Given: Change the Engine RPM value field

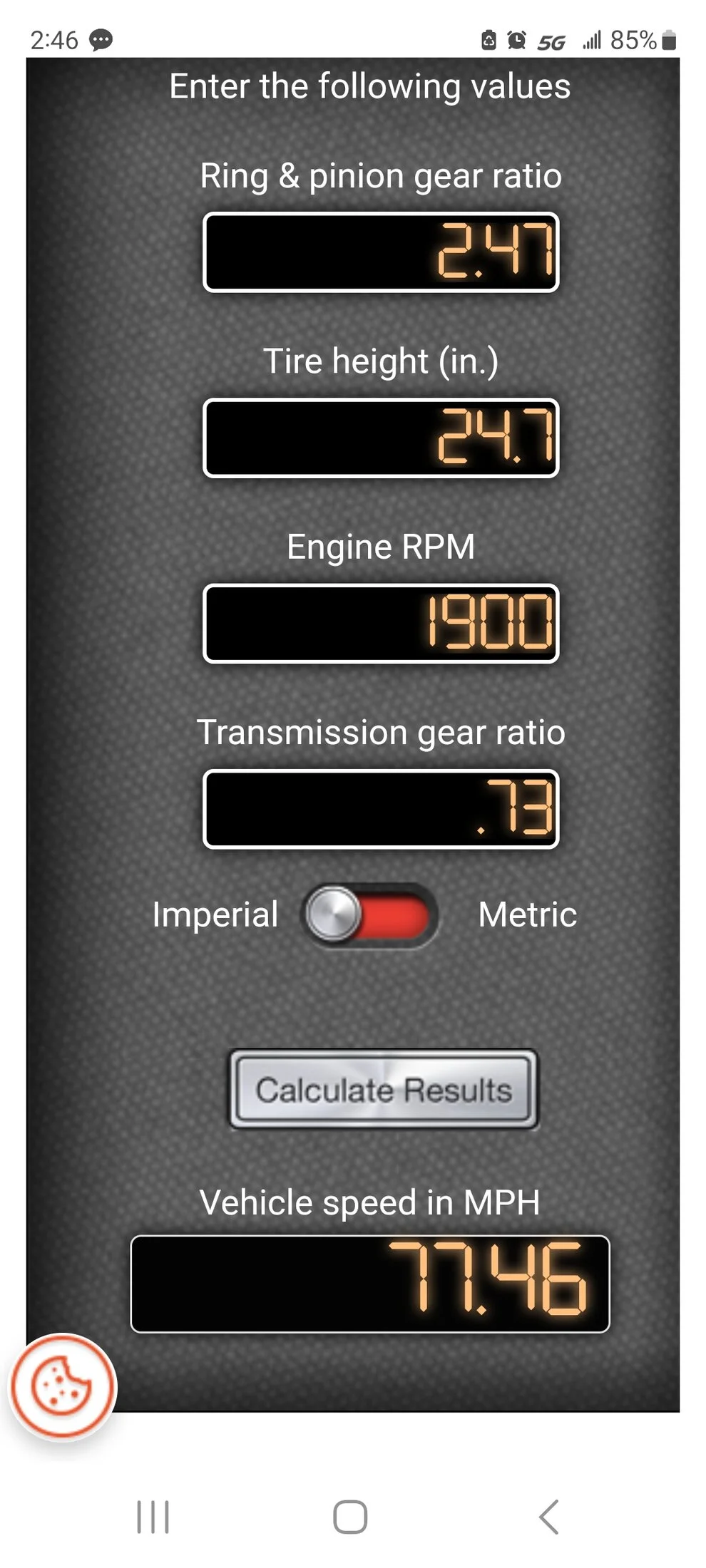Looking at the screenshot, I should point(381,624).
